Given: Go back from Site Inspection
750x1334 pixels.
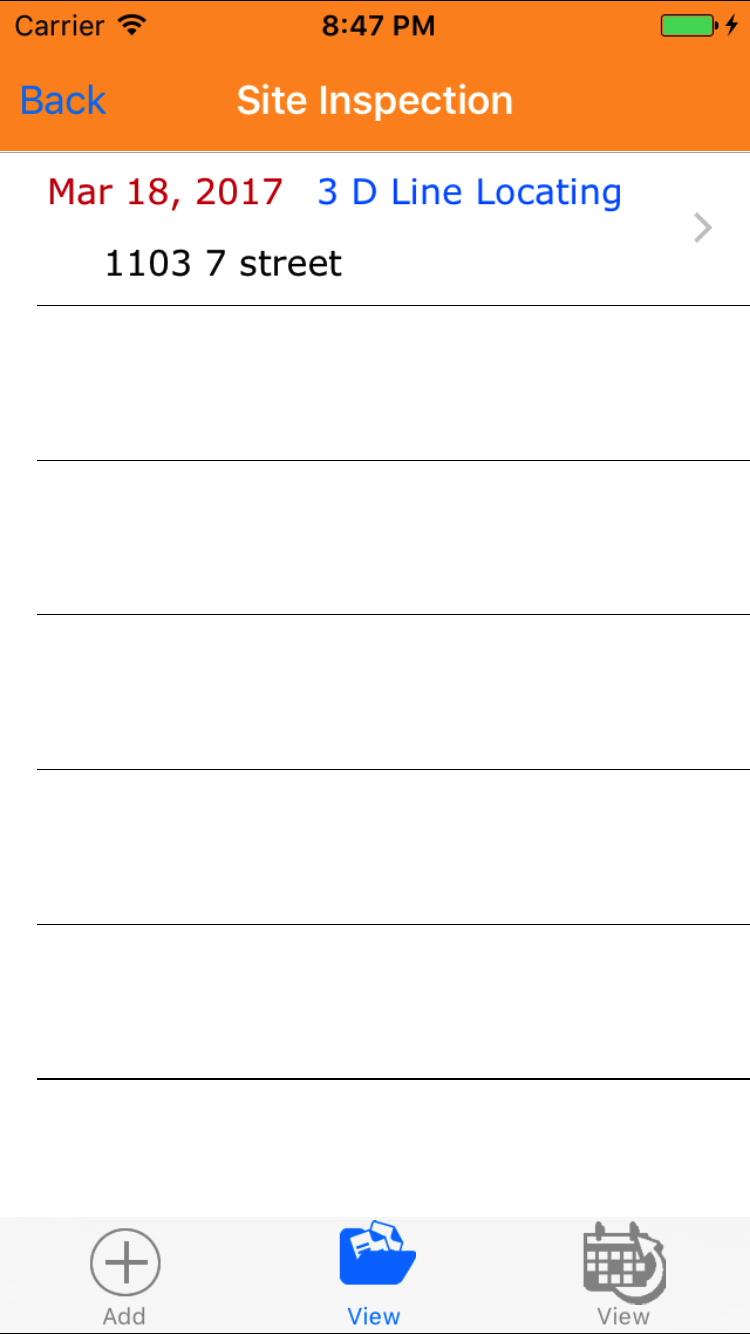Looking at the screenshot, I should (63, 101).
